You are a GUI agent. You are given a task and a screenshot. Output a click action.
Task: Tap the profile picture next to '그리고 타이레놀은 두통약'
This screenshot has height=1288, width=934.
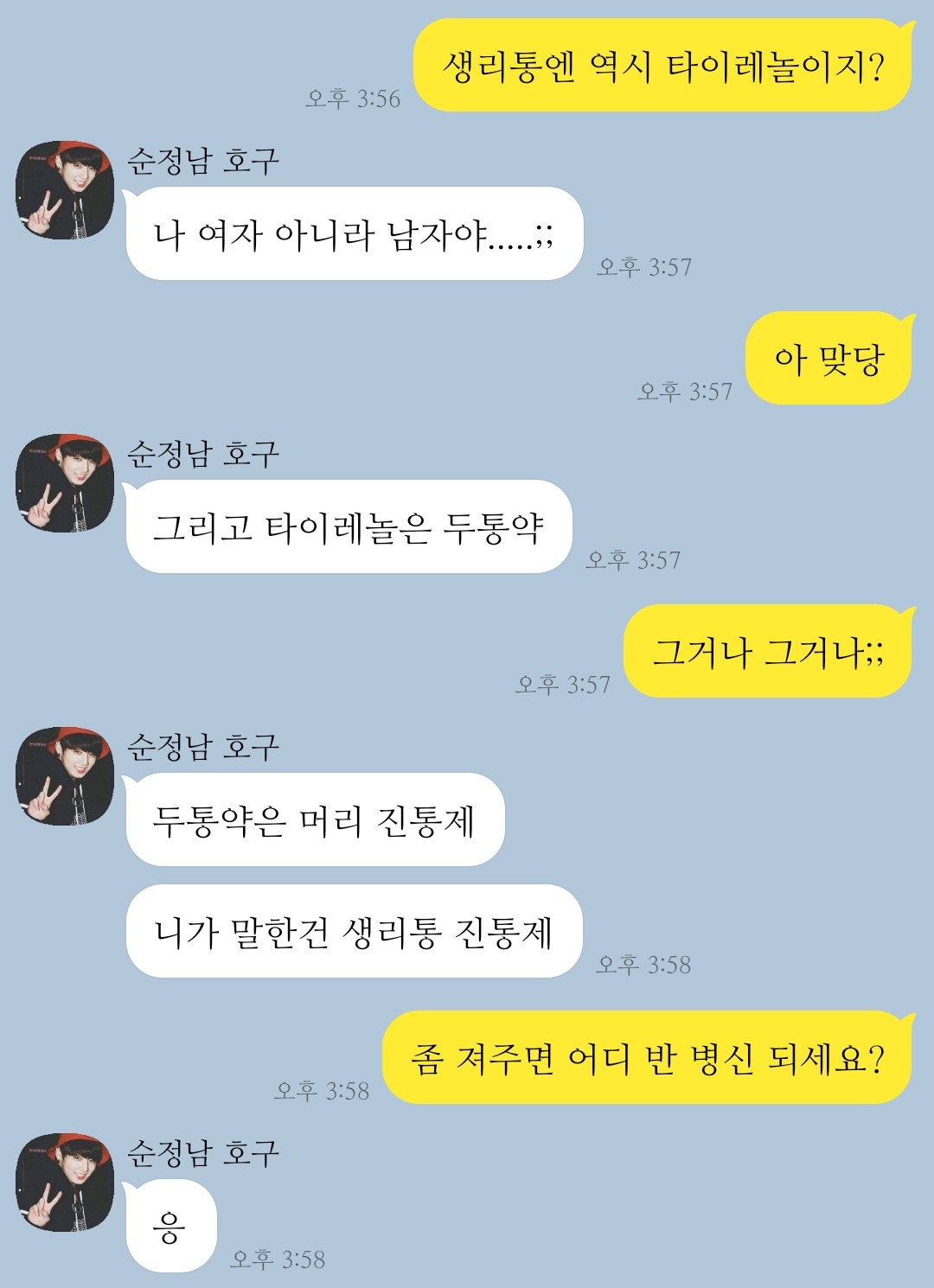point(65,483)
